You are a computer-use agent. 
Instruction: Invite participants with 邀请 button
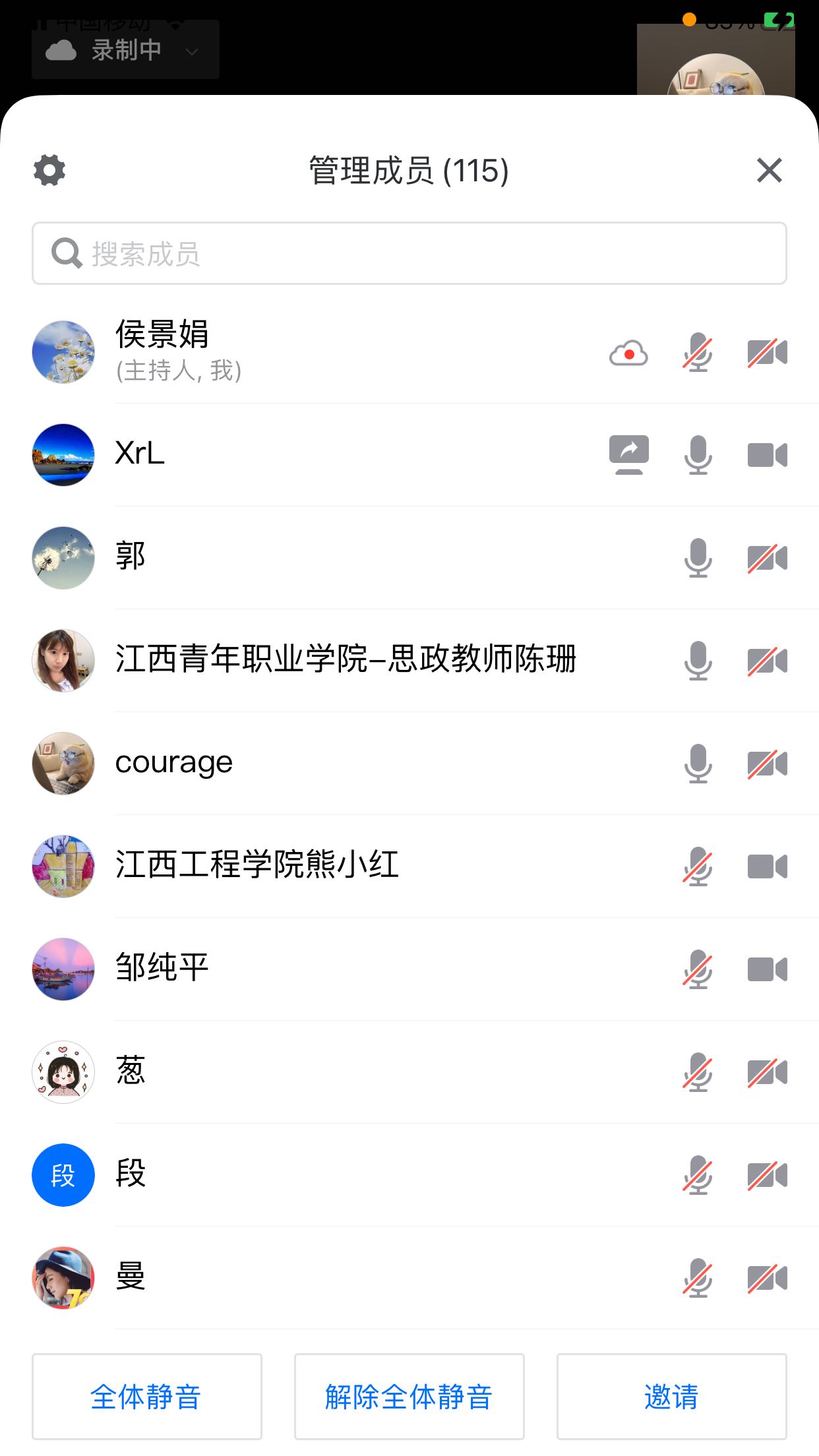point(671,1396)
